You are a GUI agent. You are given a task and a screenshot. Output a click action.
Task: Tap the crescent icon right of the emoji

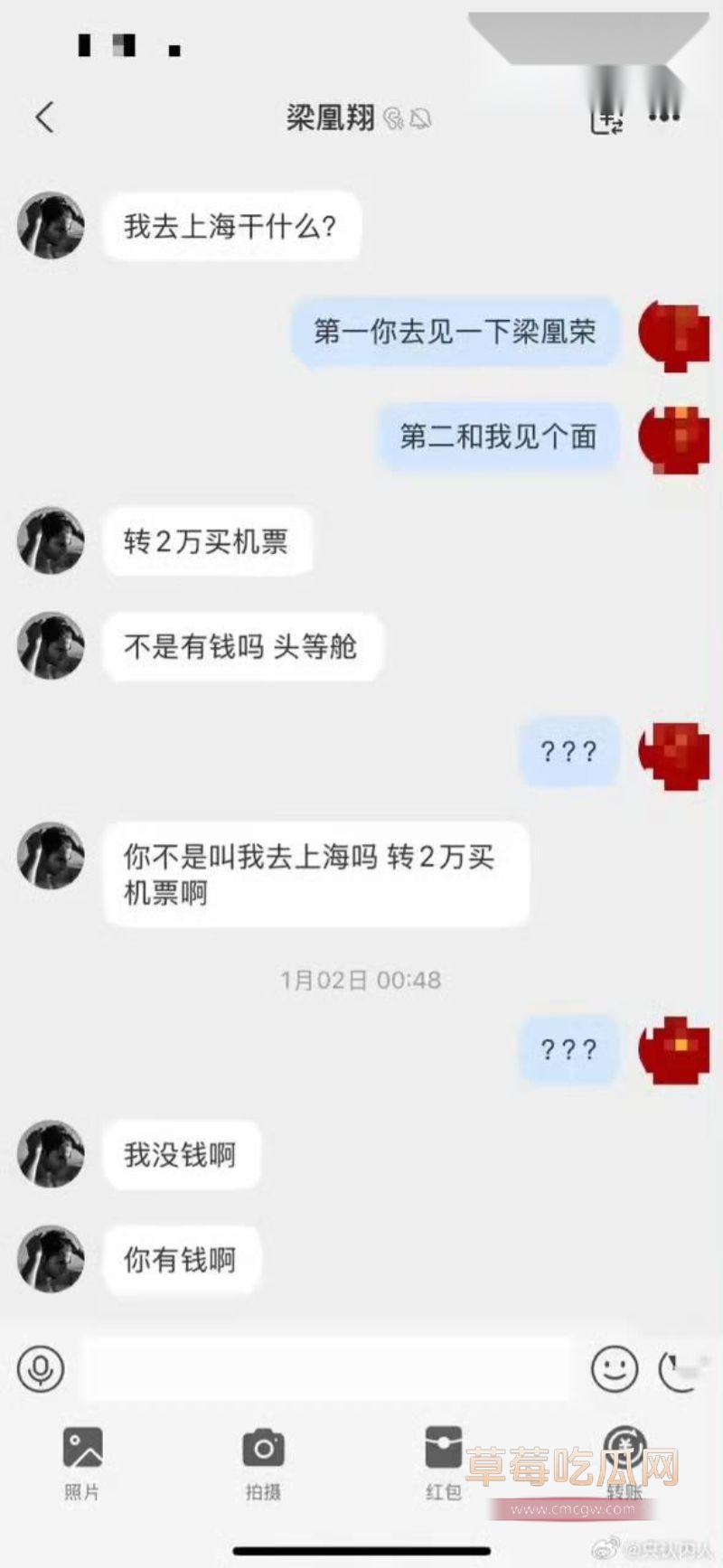[677, 1370]
